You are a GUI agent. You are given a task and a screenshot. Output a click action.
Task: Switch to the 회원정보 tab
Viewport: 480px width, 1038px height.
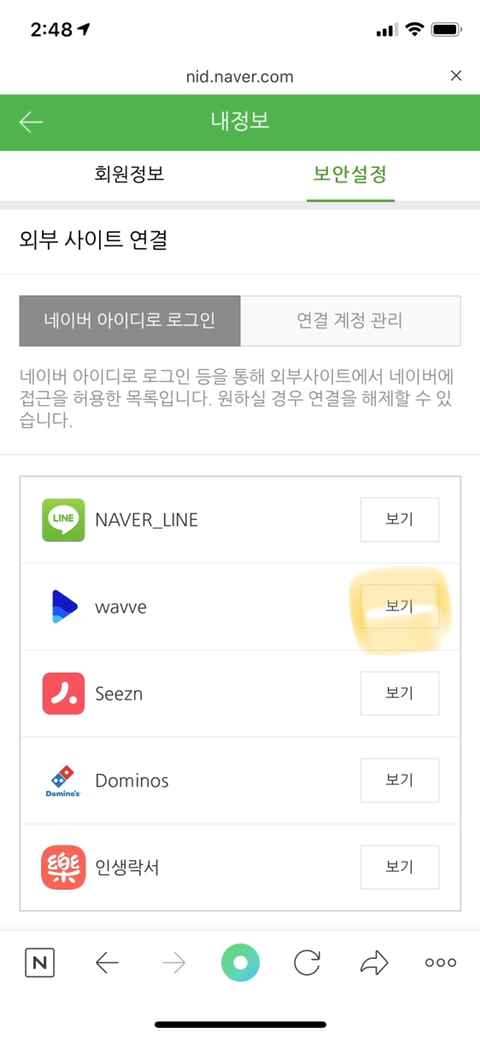(129, 174)
